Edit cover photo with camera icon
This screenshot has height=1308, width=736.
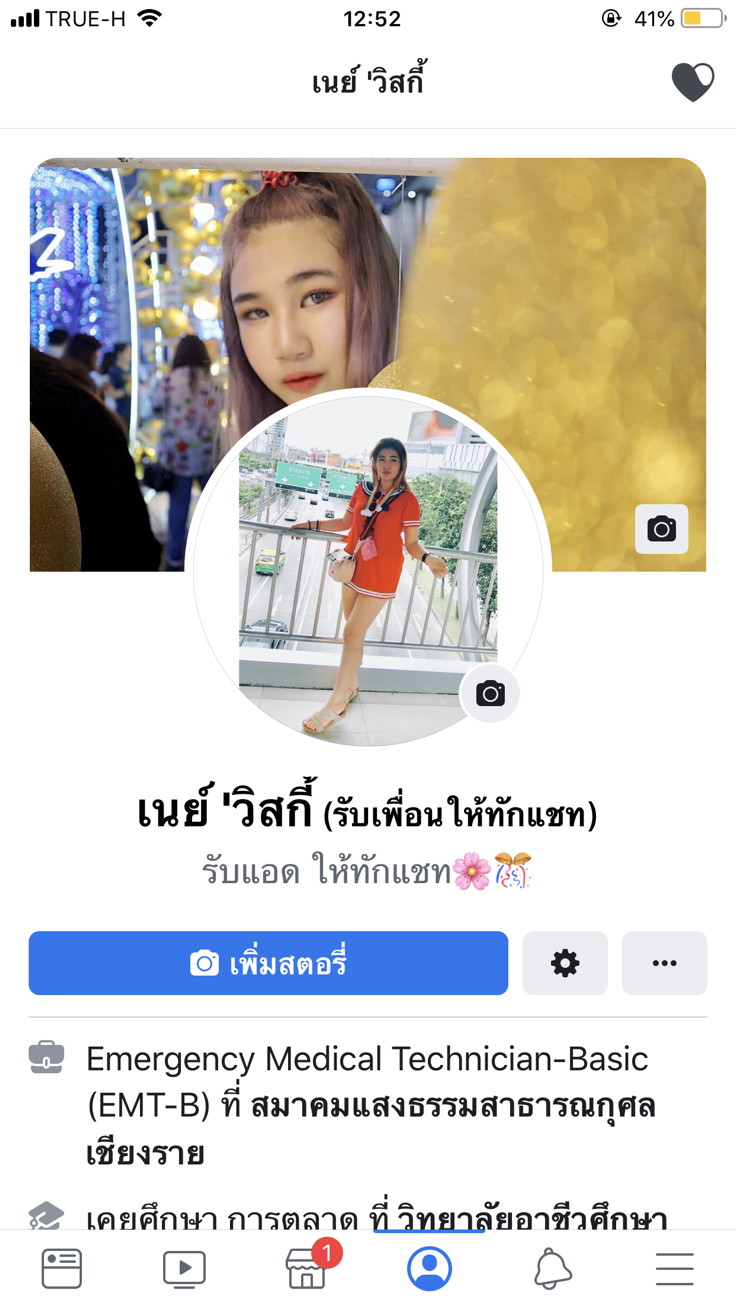661,529
